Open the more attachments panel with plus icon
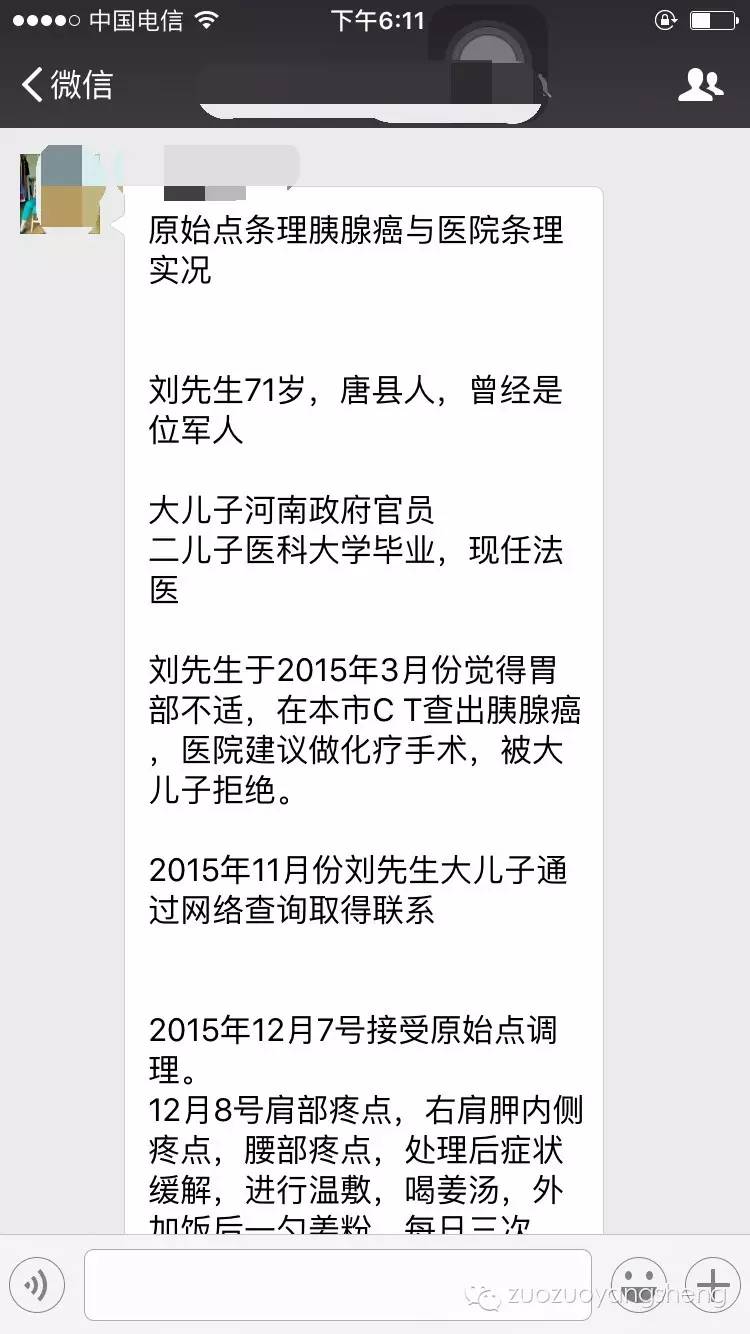The height and width of the screenshot is (1334, 750). 712,1286
